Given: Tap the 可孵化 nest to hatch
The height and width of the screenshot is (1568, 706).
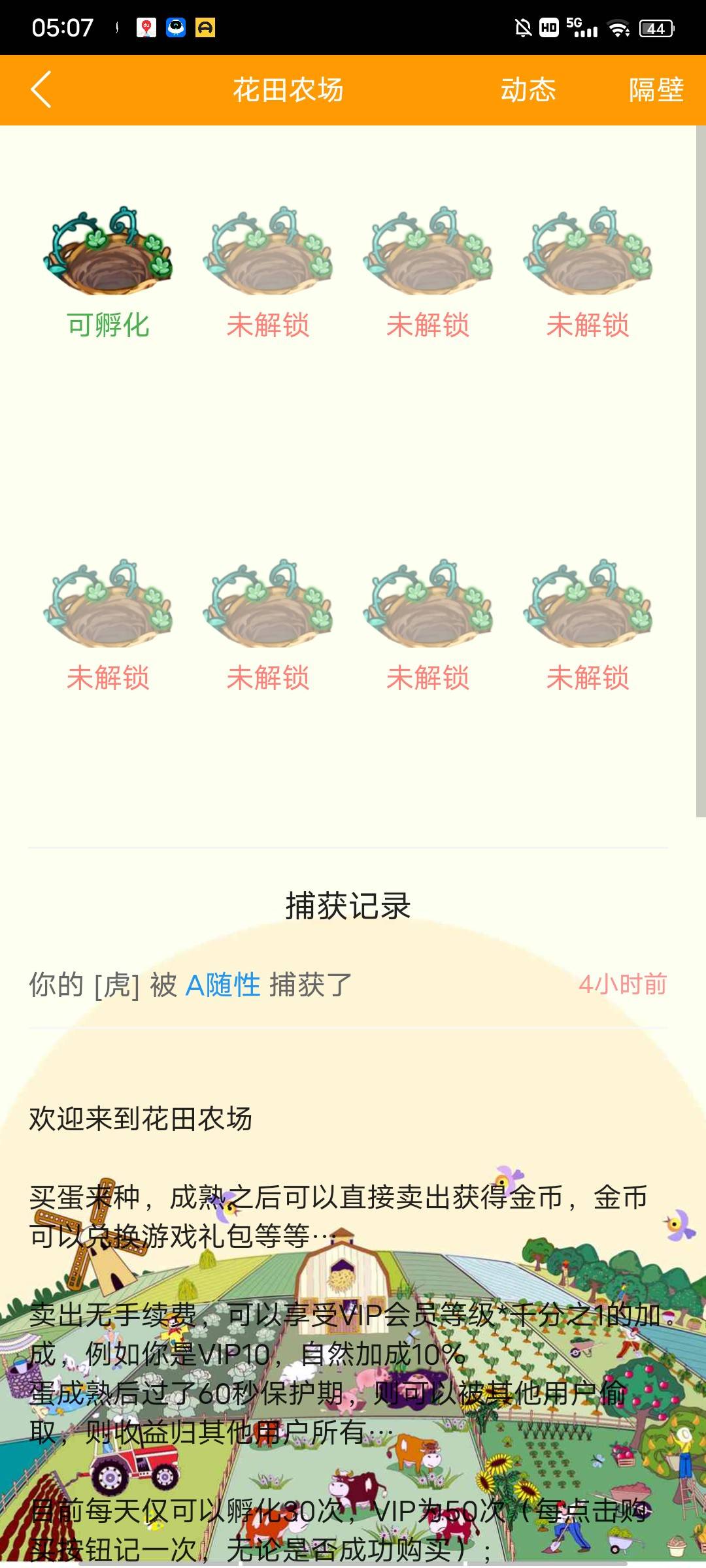Looking at the screenshot, I should [x=108, y=253].
